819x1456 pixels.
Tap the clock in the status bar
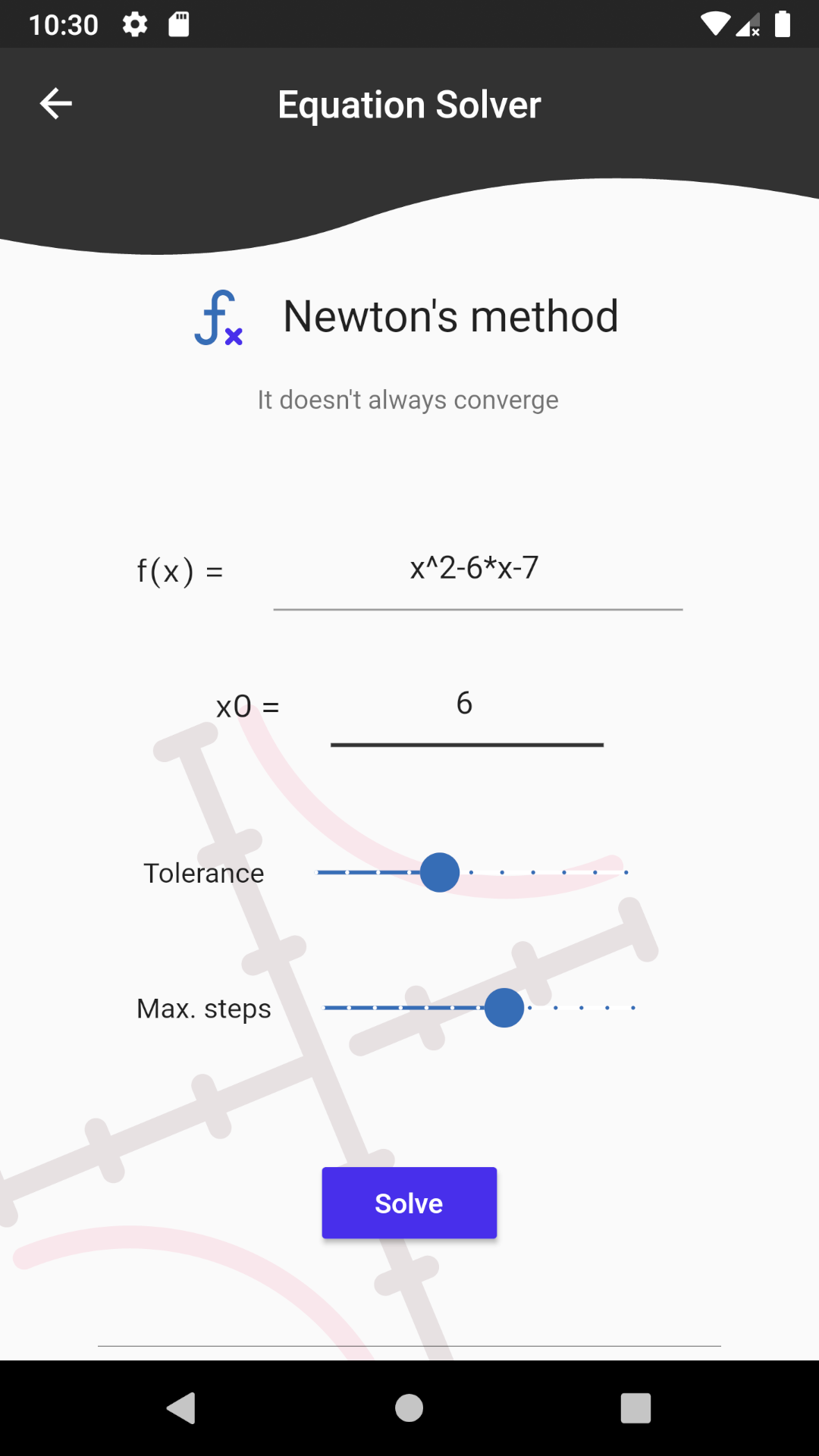(x=64, y=24)
